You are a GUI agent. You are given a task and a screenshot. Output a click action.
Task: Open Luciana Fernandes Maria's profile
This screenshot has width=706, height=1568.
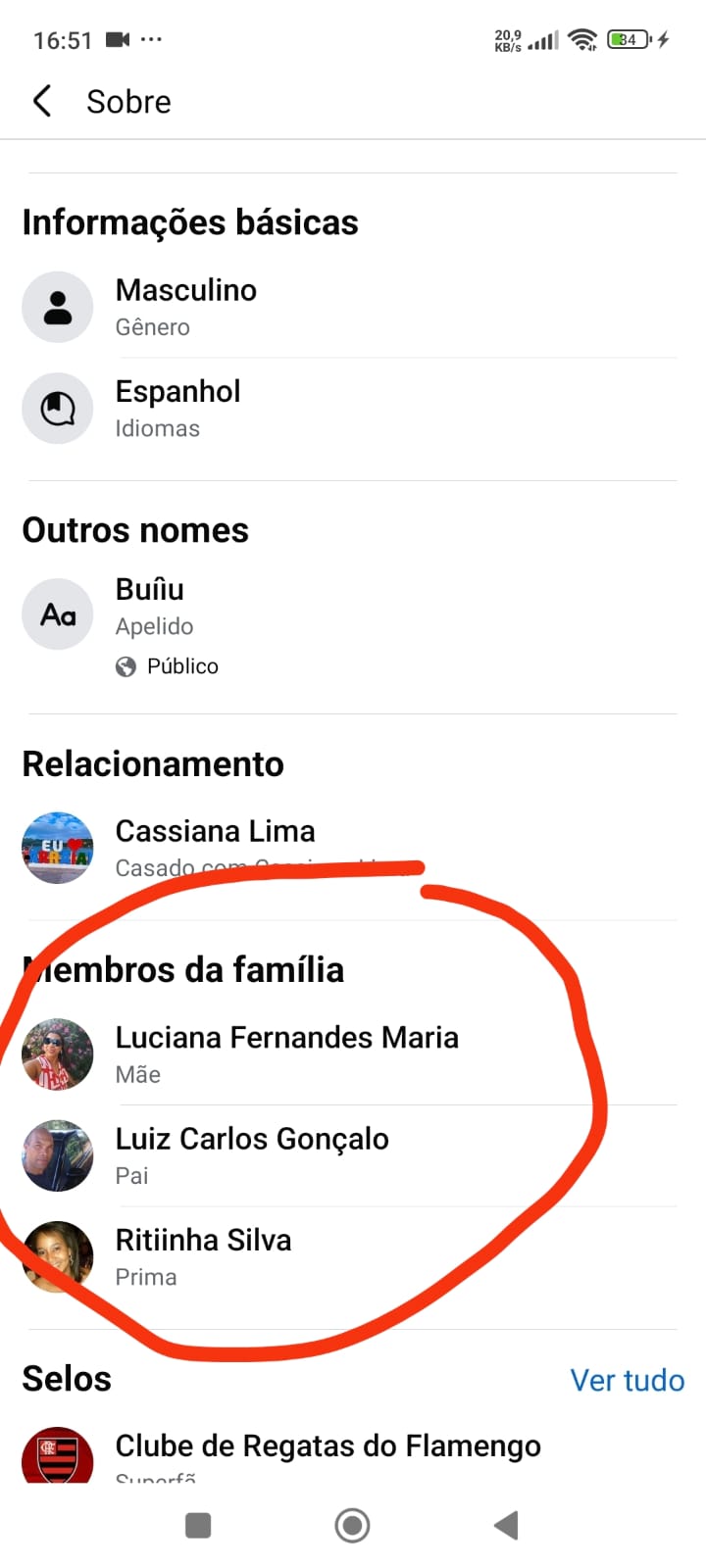coord(286,1038)
